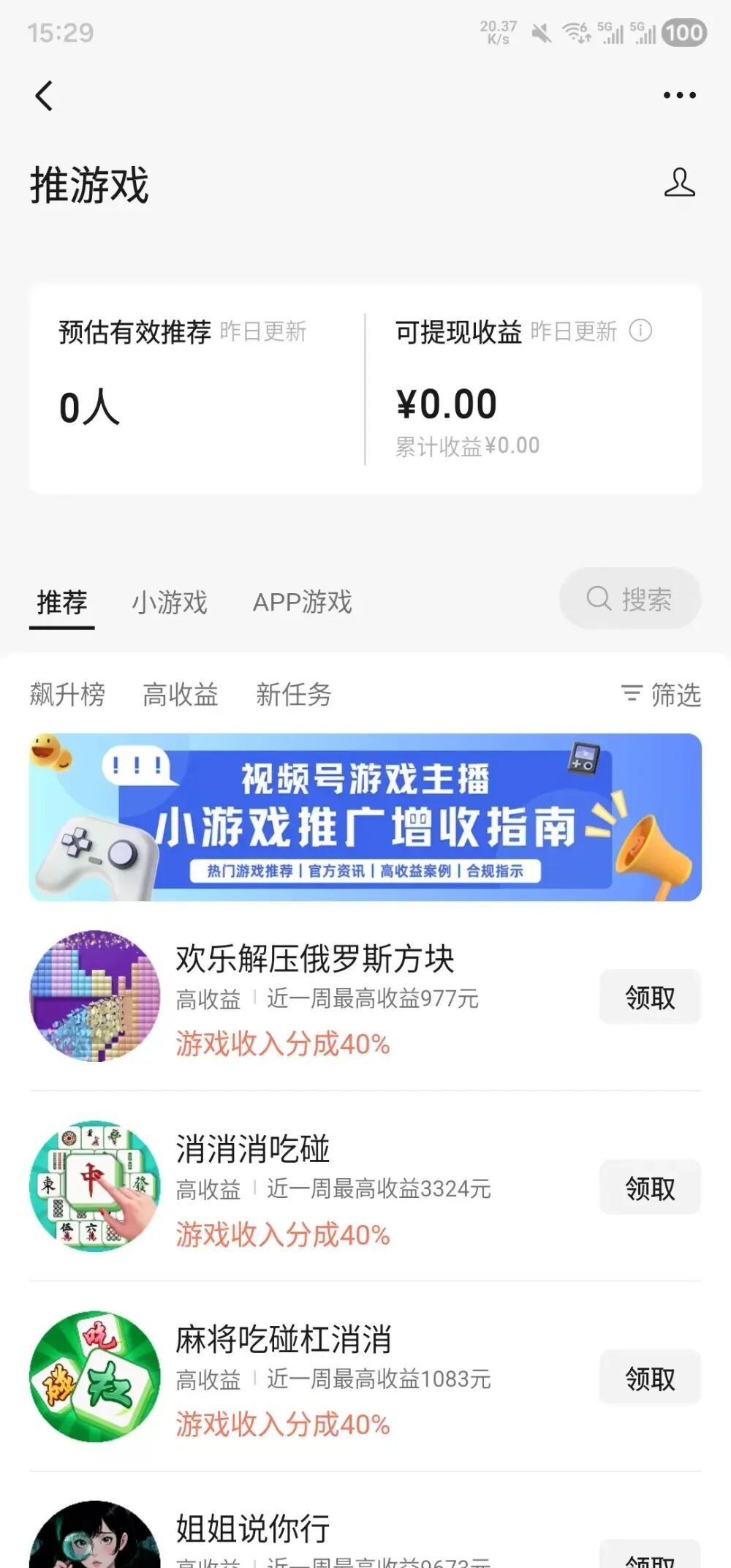Select the 新任务 sort option
This screenshot has height=1568, width=731.
(x=294, y=696)
